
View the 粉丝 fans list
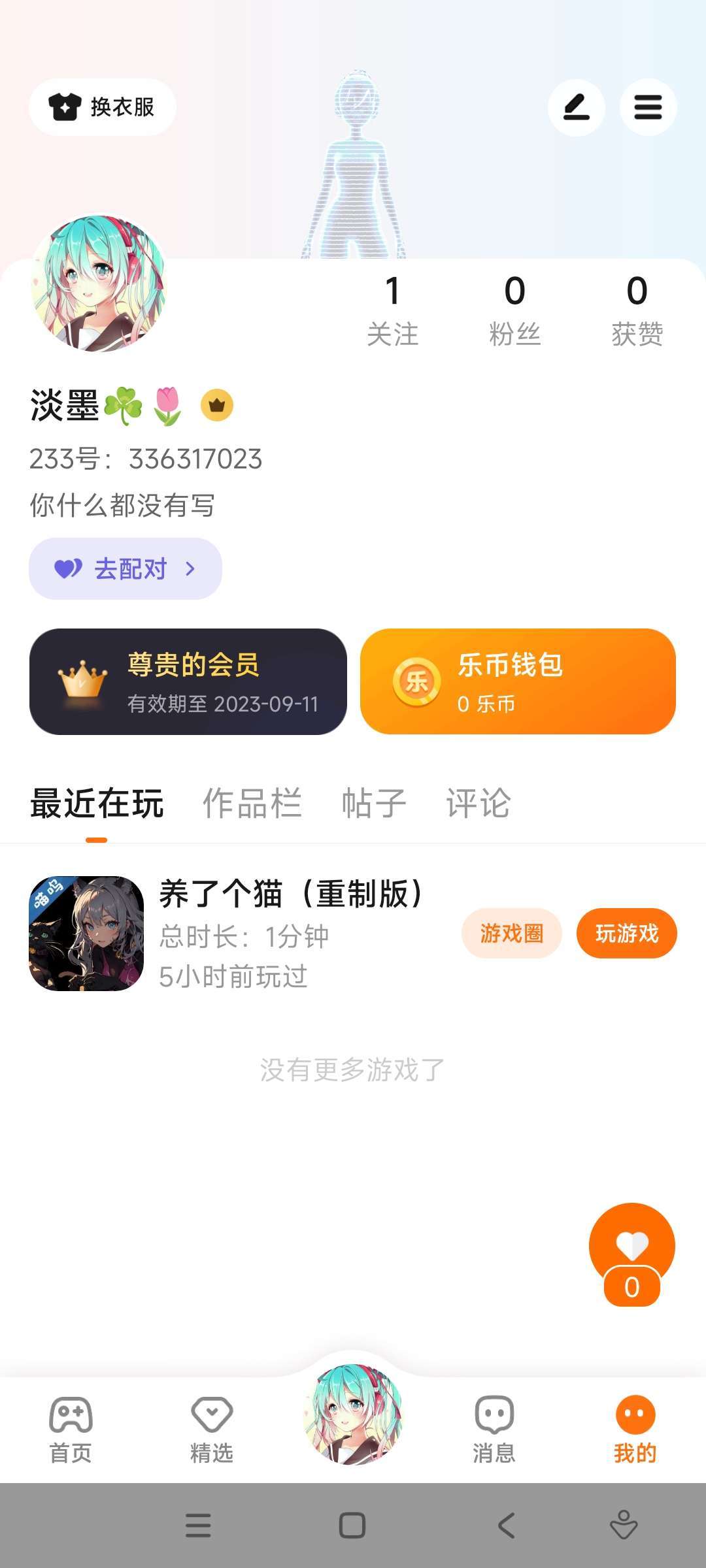(514, 310)
